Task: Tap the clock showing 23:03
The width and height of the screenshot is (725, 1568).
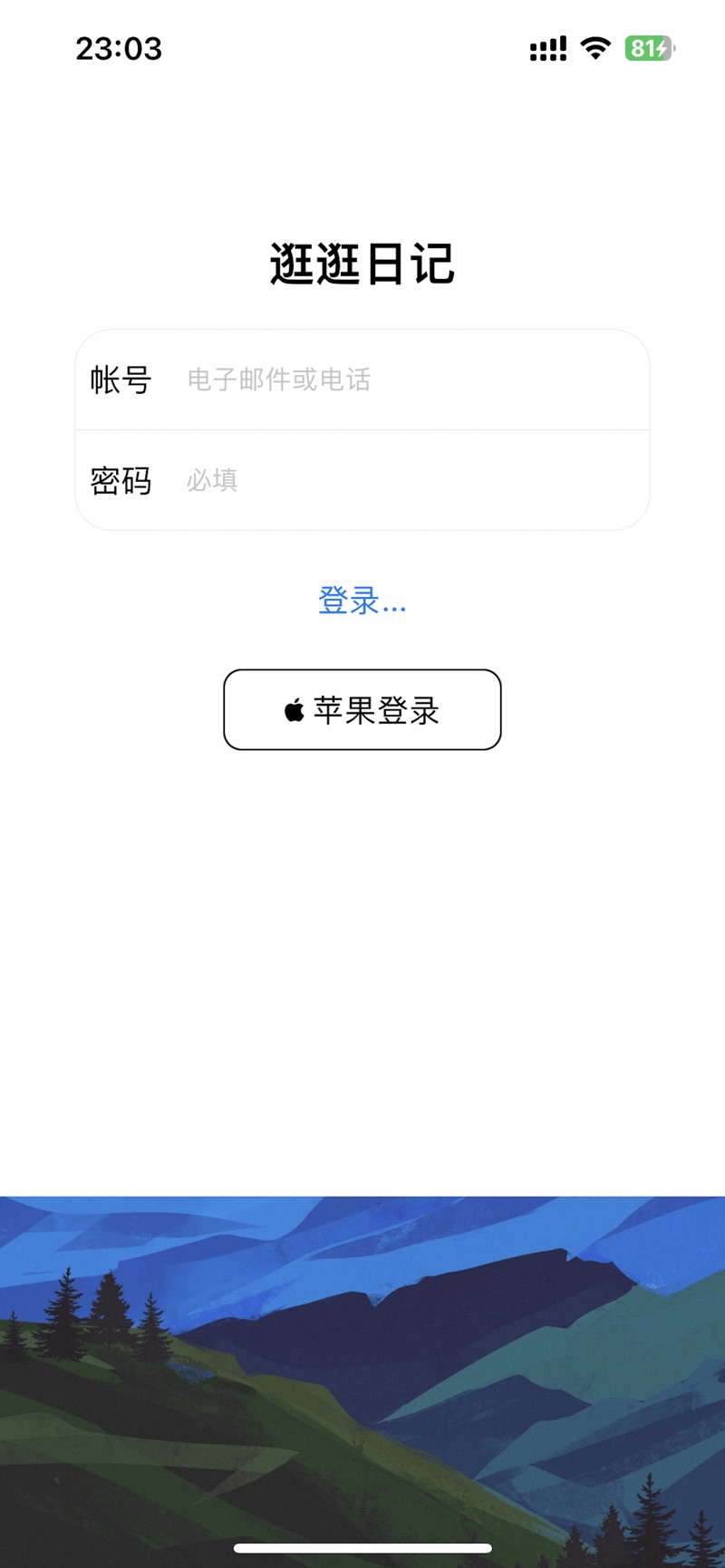Action: (118, 50)
